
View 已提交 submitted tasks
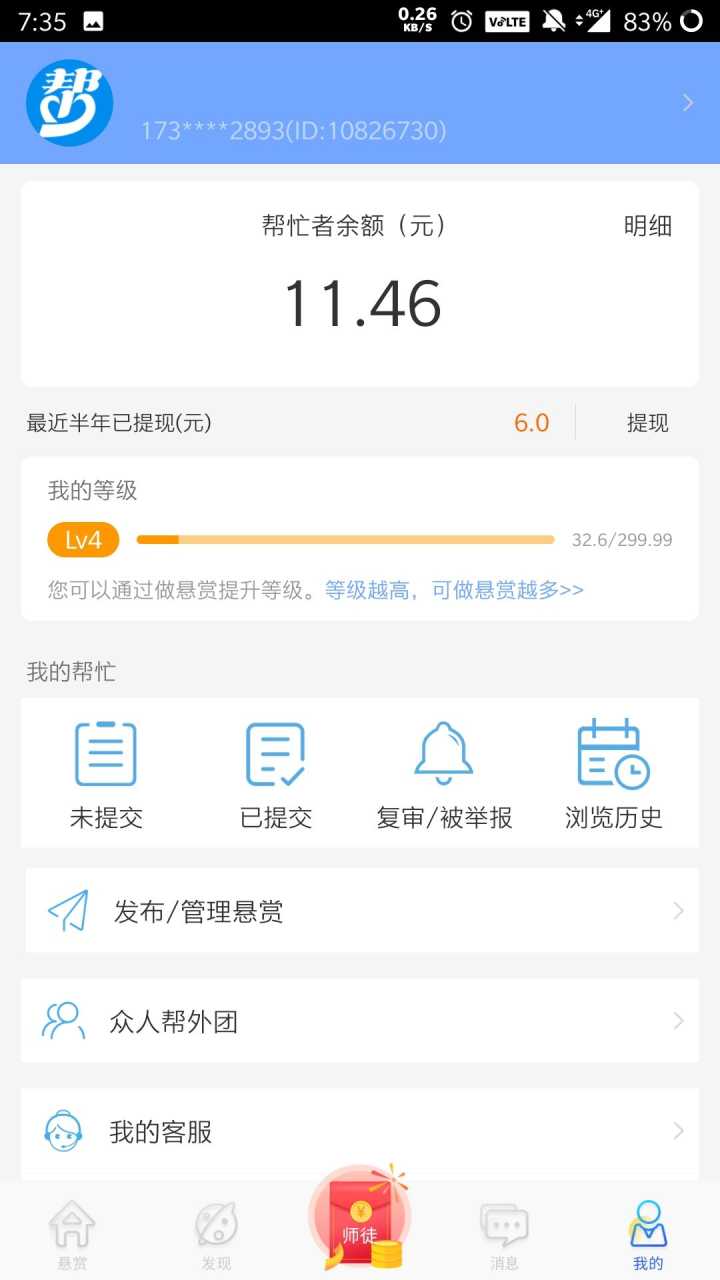(276, 776)
